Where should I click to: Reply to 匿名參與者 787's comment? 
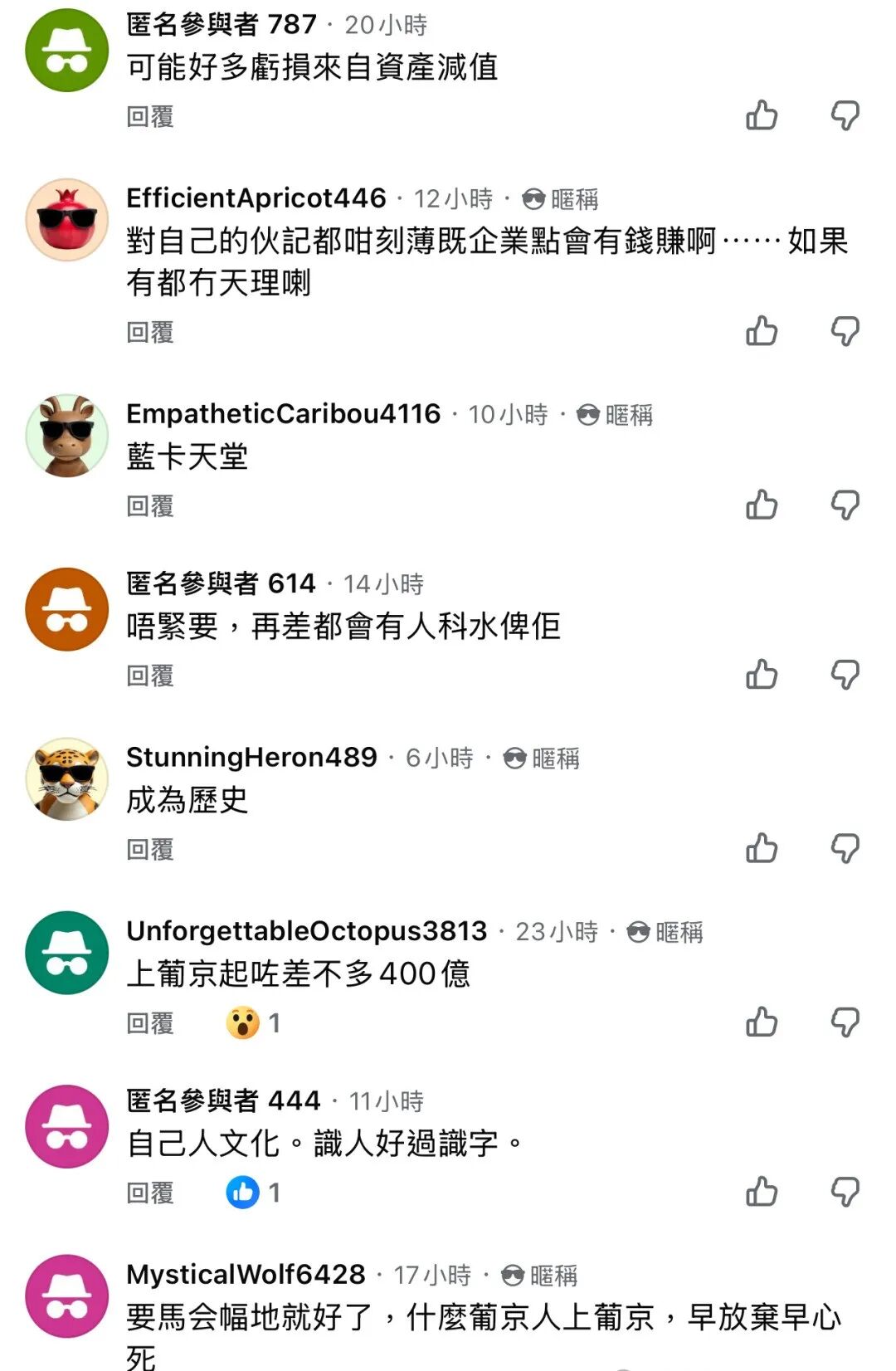pos(150,117)
